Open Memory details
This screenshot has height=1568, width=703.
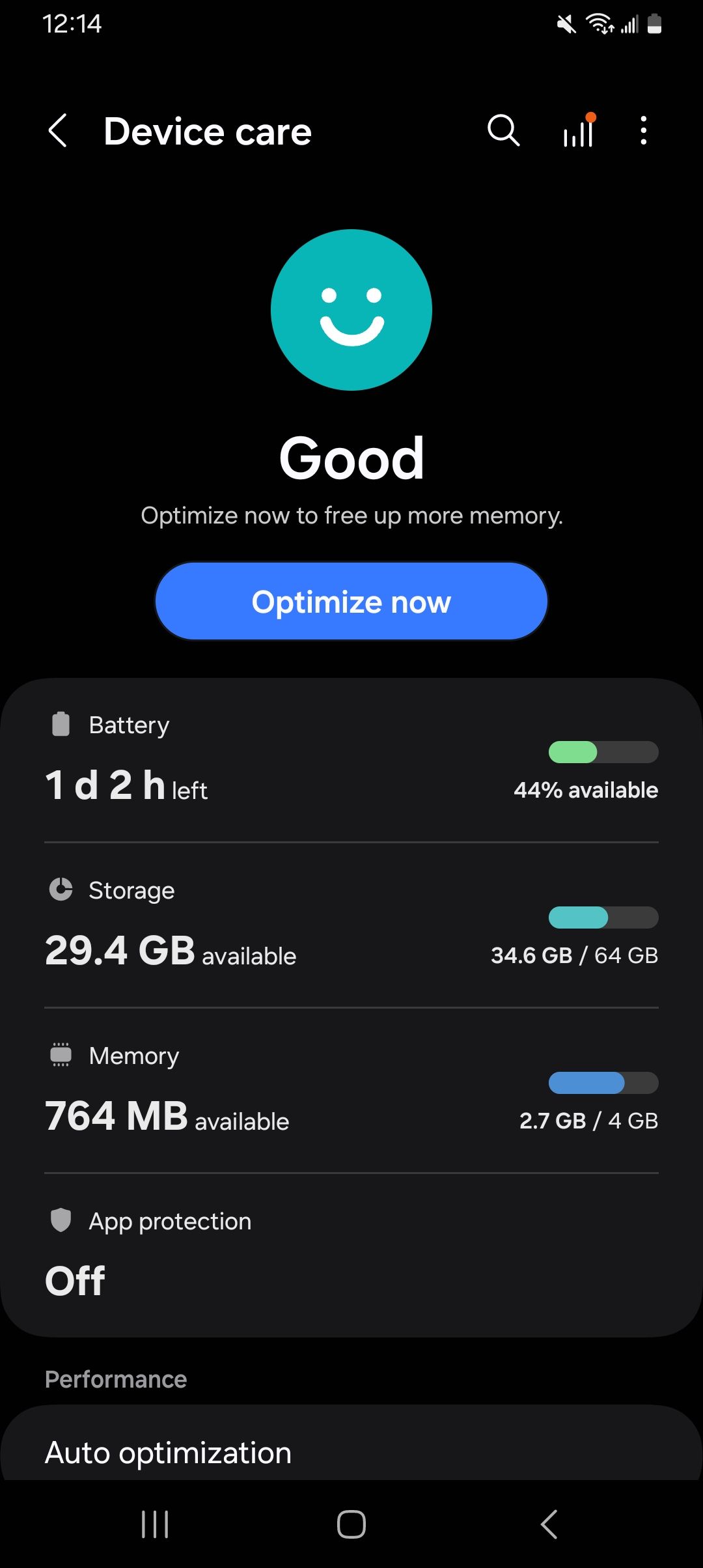point(351,1090)
